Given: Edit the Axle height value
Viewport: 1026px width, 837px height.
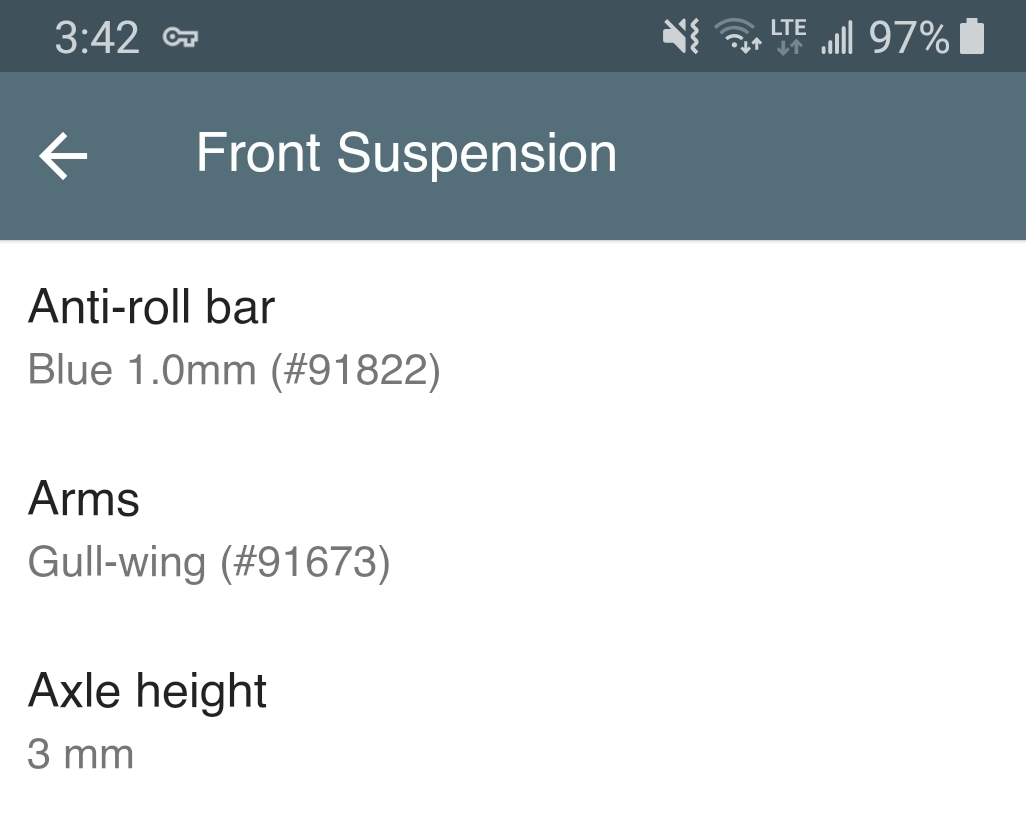Looking at the screenshot, I should point(148,720).
